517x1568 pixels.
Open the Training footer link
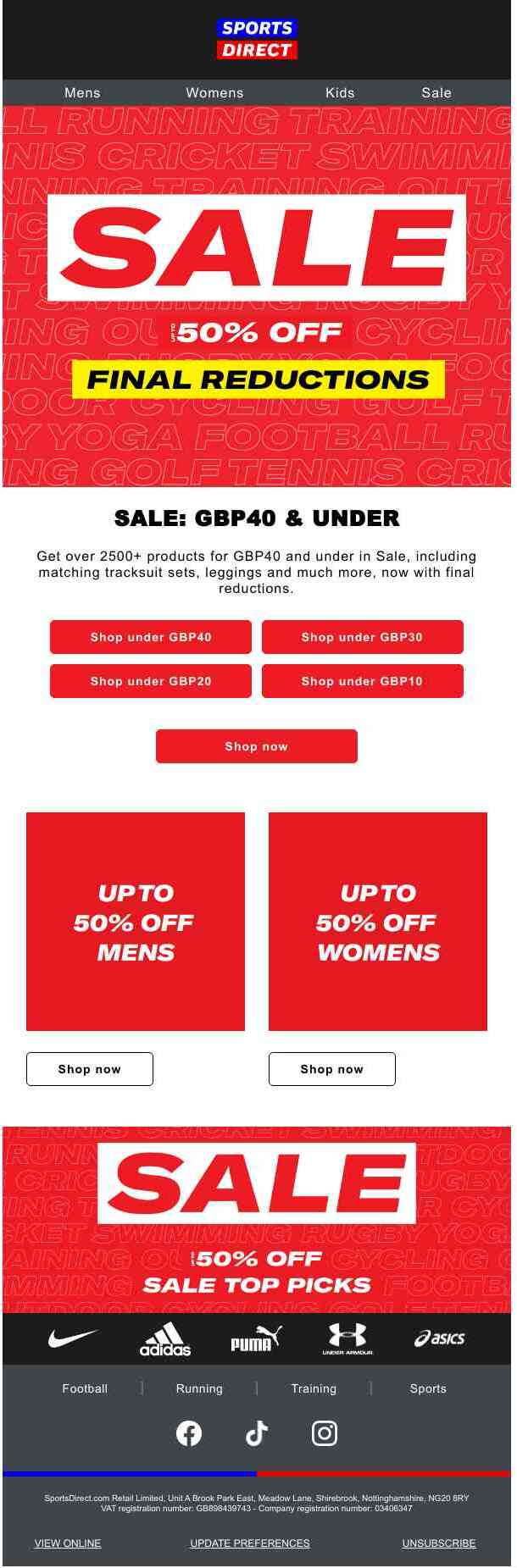(314, 1388)
